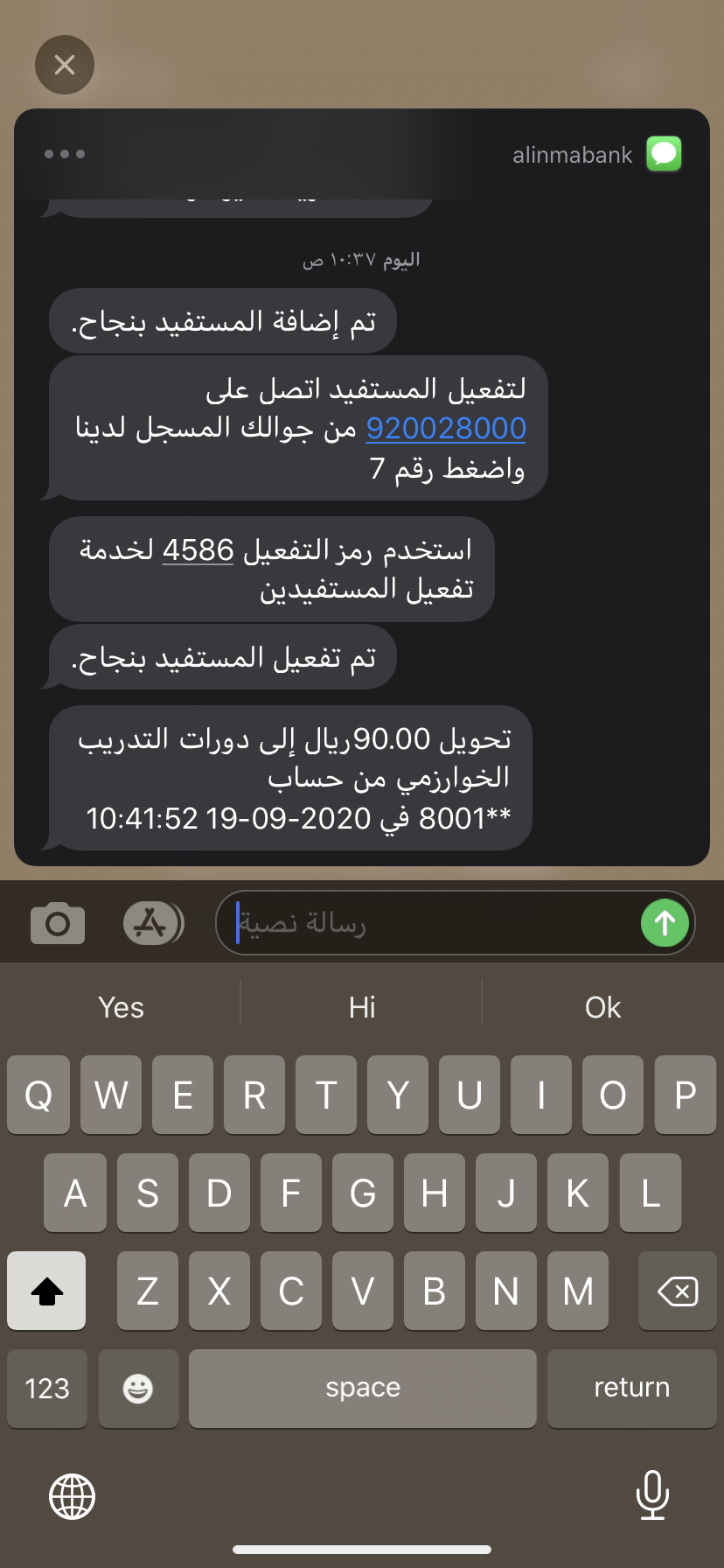724x1568 pixels.
Task: Switch keyboard language with the globe
Action: (72, 1496)
